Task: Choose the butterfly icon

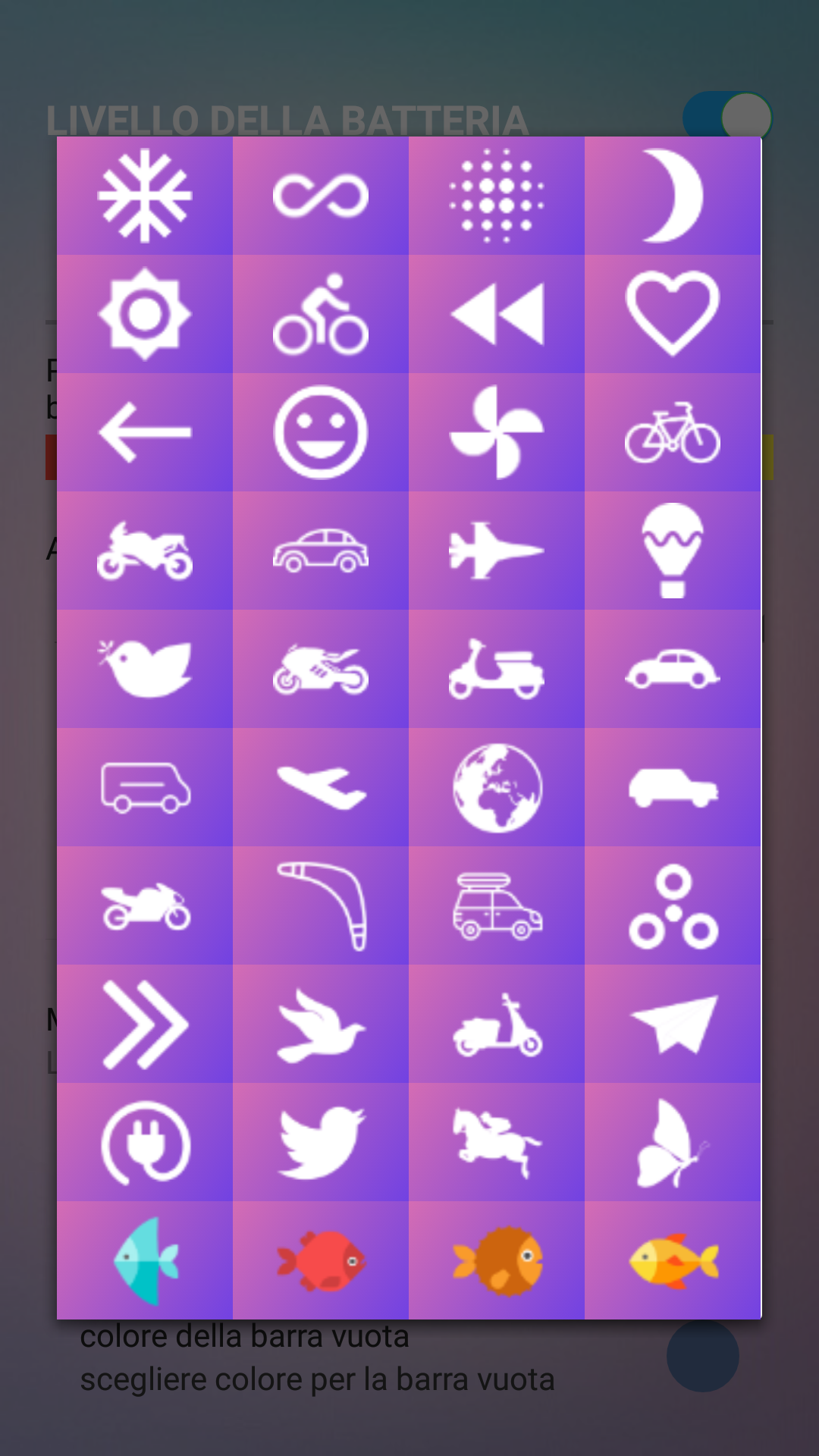Action: 673,1142
